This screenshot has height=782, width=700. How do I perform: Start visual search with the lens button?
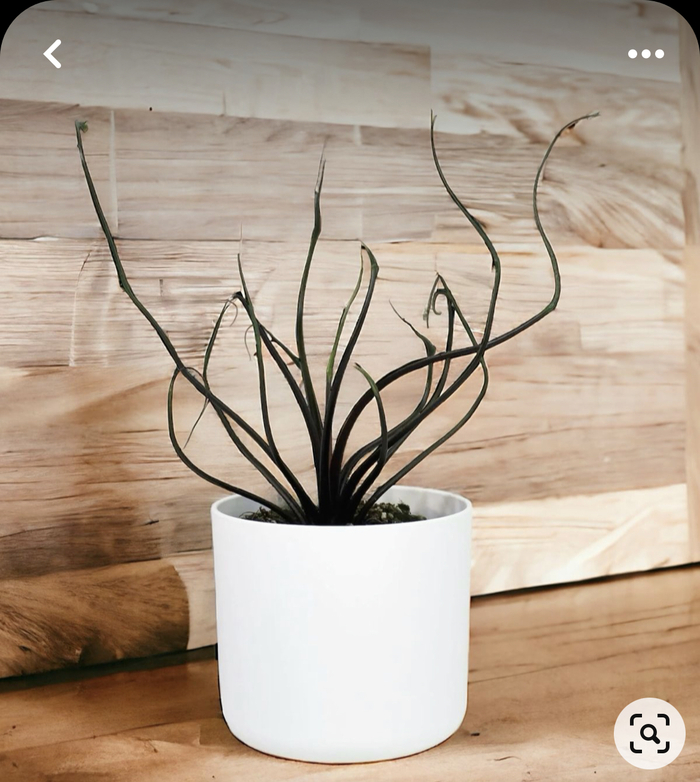point(649,733)
